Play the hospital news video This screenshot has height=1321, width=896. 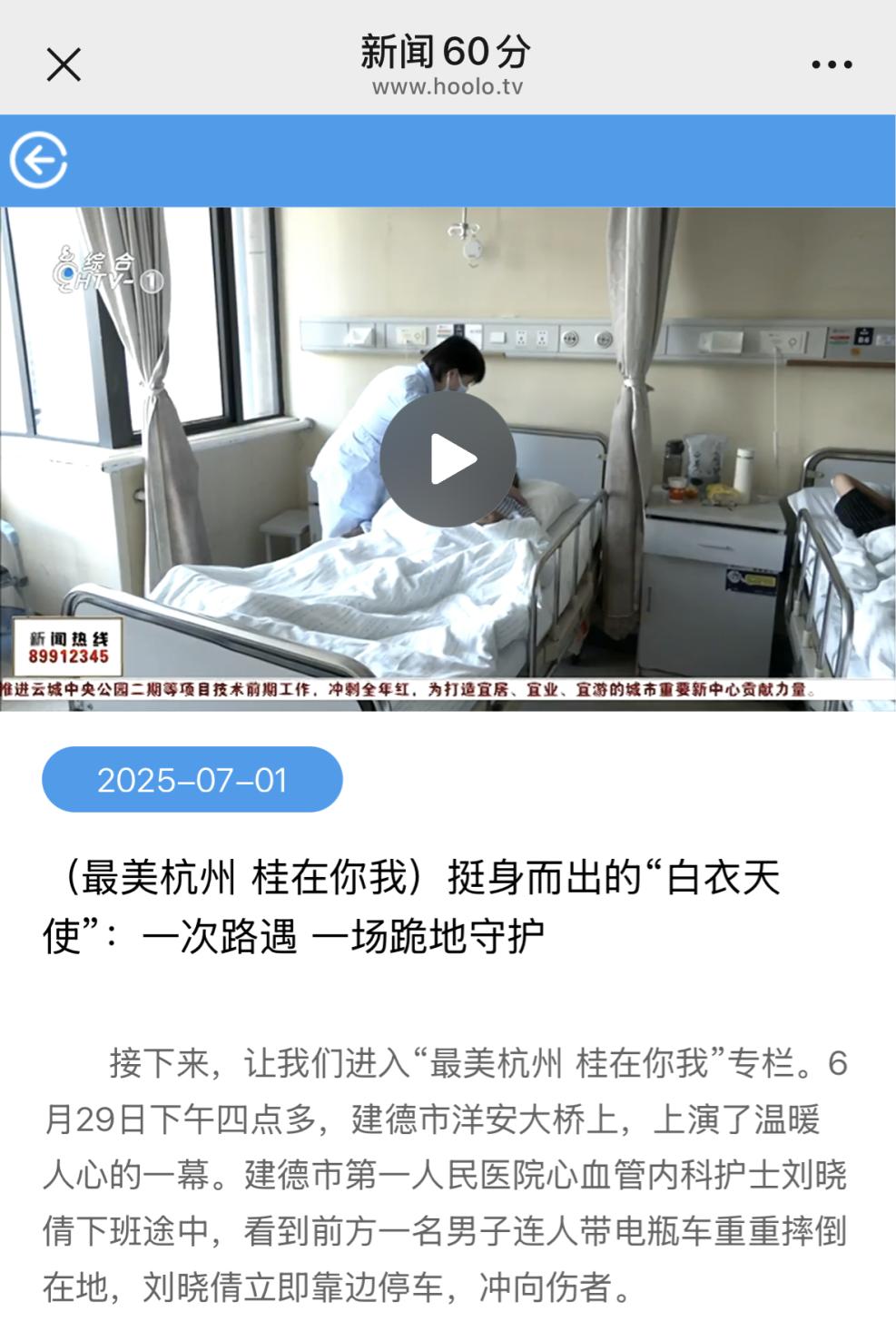click(448, 458)
